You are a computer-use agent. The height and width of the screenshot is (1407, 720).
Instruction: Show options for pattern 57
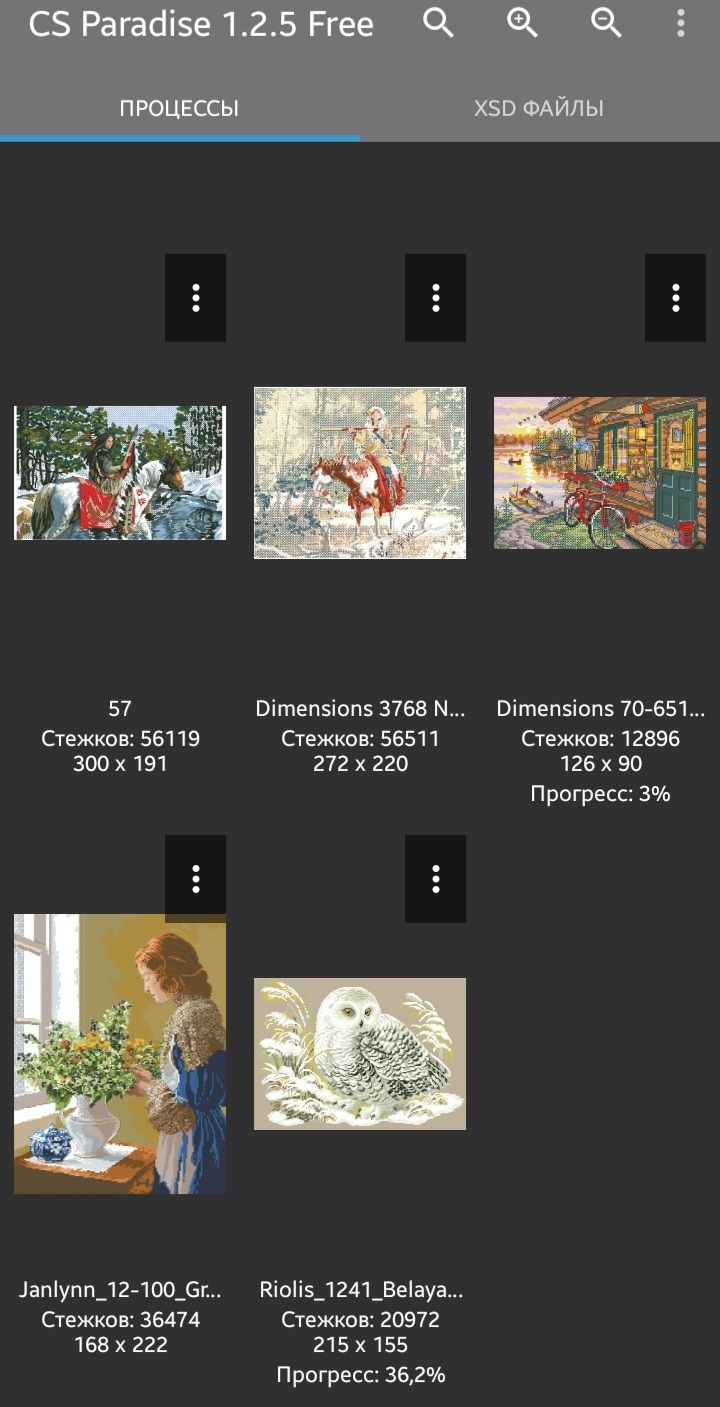[196, 297]
